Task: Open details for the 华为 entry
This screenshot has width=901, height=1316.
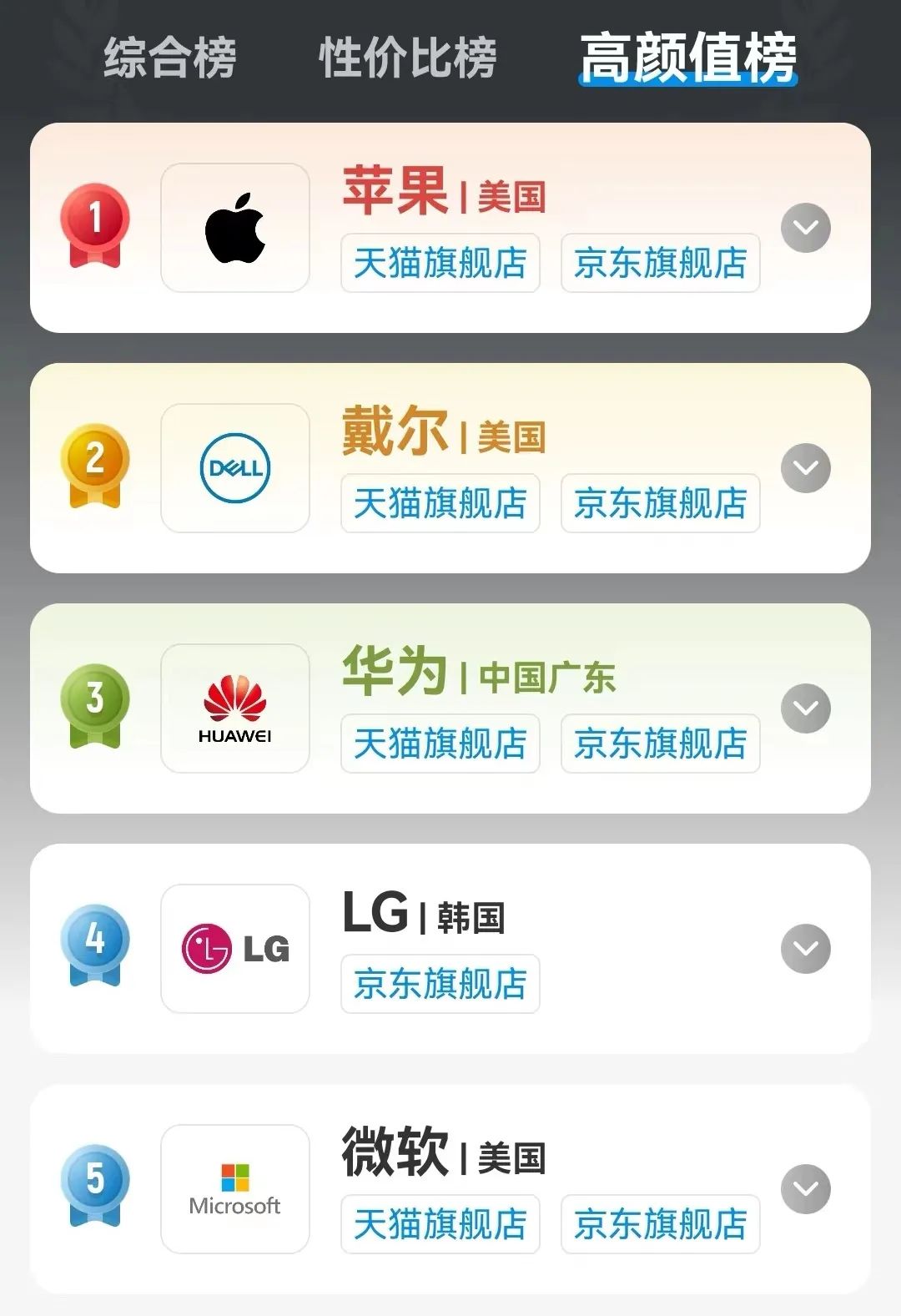Action: tap(804, 708)
